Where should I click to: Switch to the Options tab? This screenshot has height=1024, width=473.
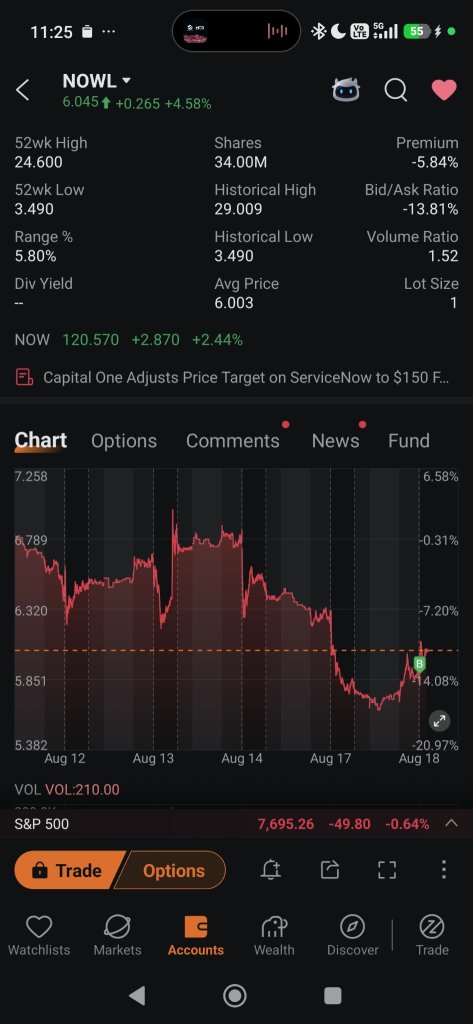(x=123, y=441)
